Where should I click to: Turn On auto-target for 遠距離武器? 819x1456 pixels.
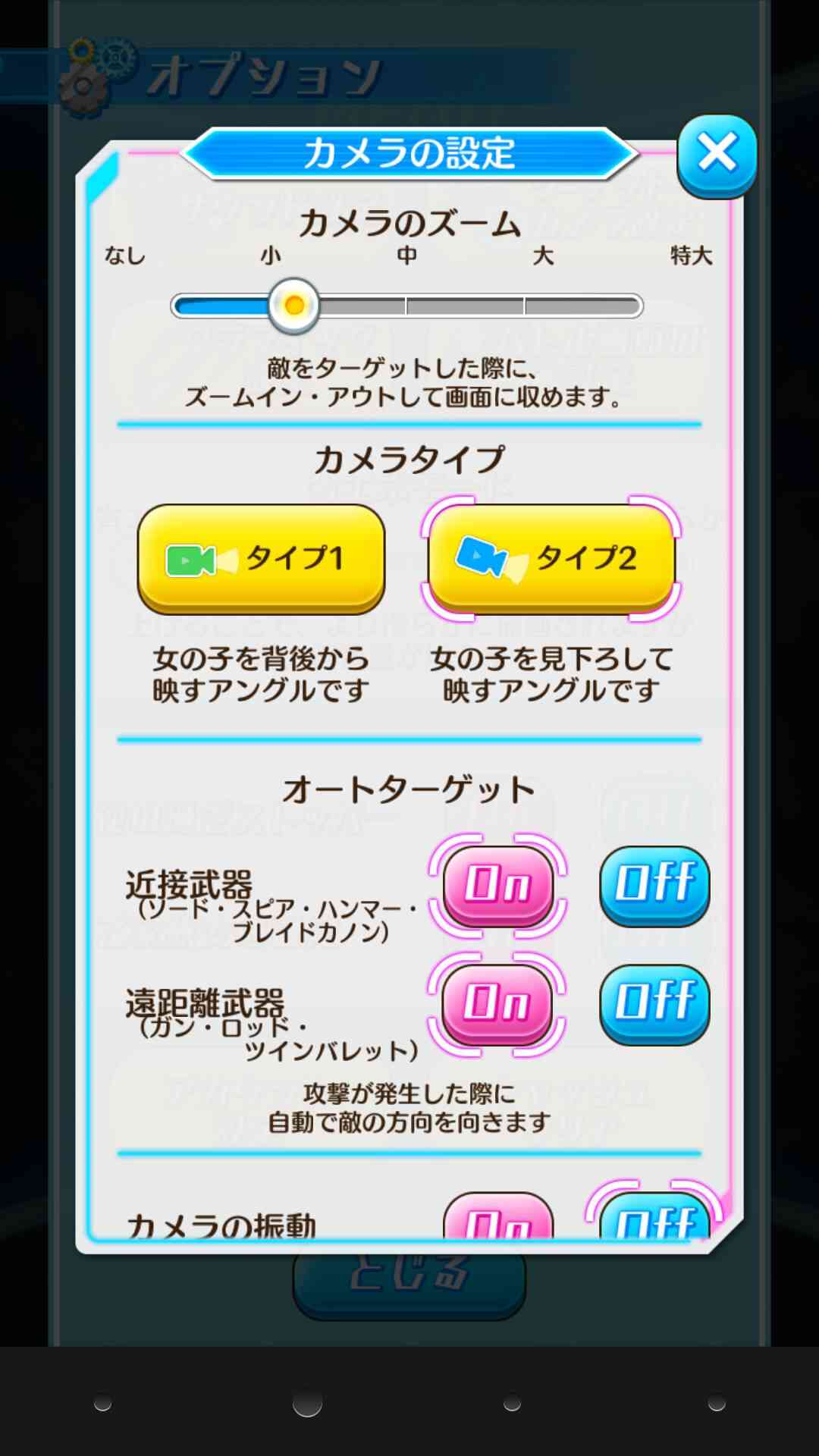tap(498, 1004)
